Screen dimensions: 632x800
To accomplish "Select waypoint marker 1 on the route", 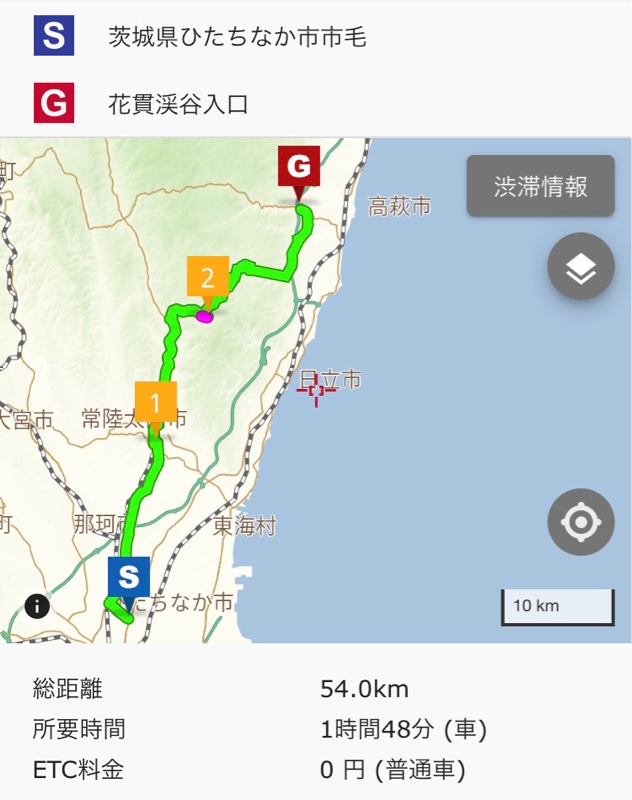I will [x=155, y=404].
